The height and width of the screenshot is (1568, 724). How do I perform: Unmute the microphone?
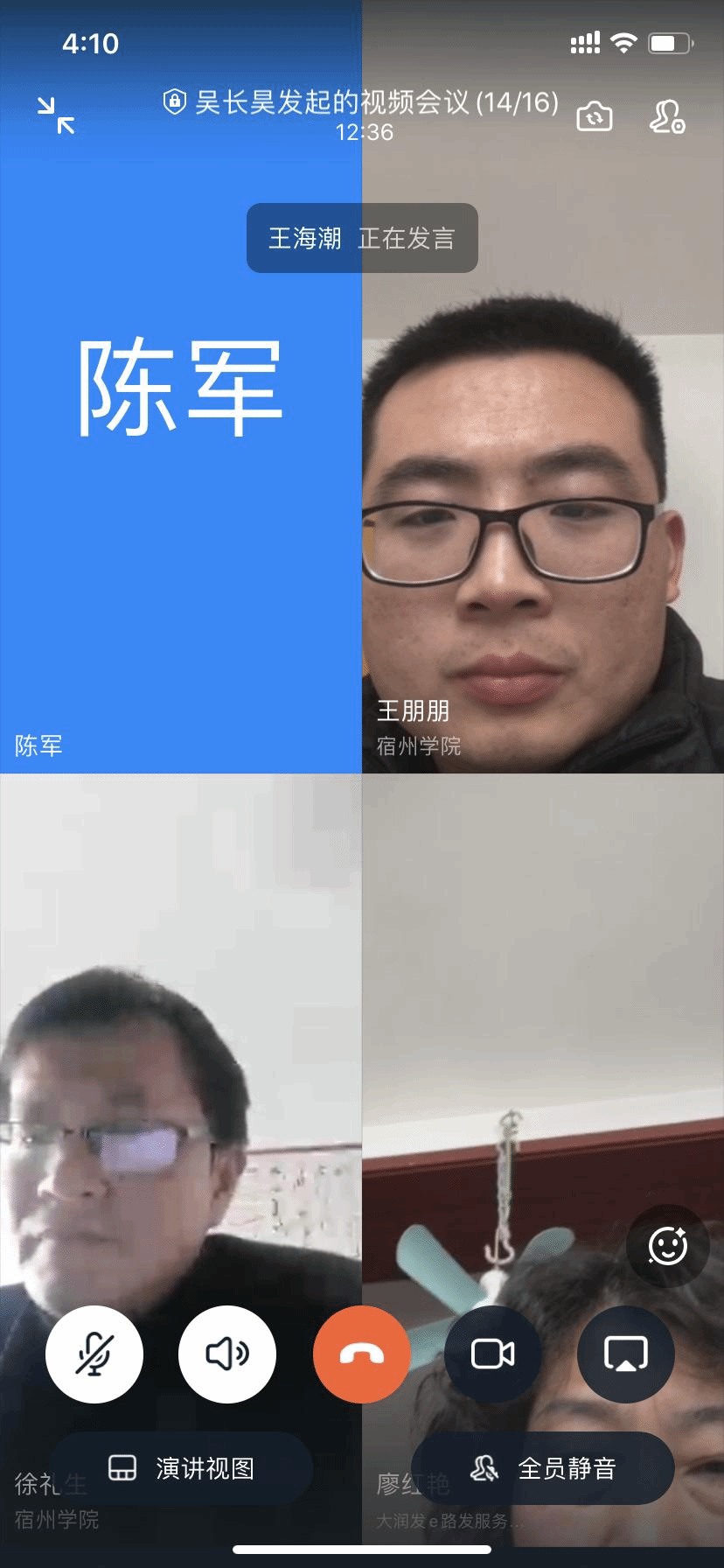coord(94,1354)
